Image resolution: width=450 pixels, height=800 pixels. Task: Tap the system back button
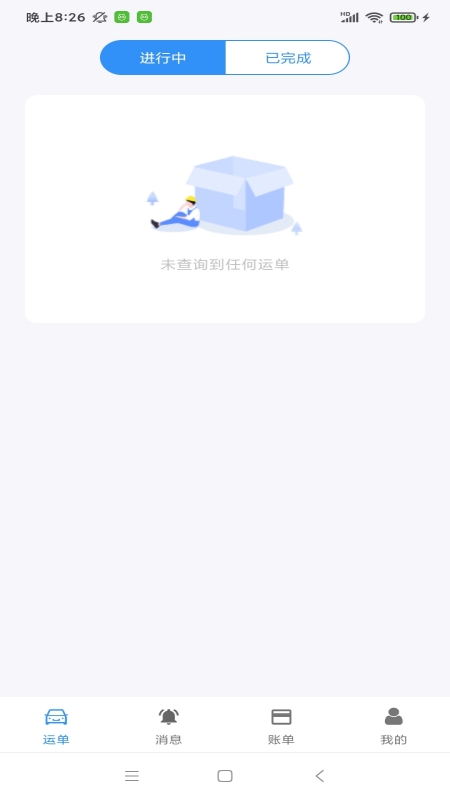pyautogui.click(x=319, y=776)
